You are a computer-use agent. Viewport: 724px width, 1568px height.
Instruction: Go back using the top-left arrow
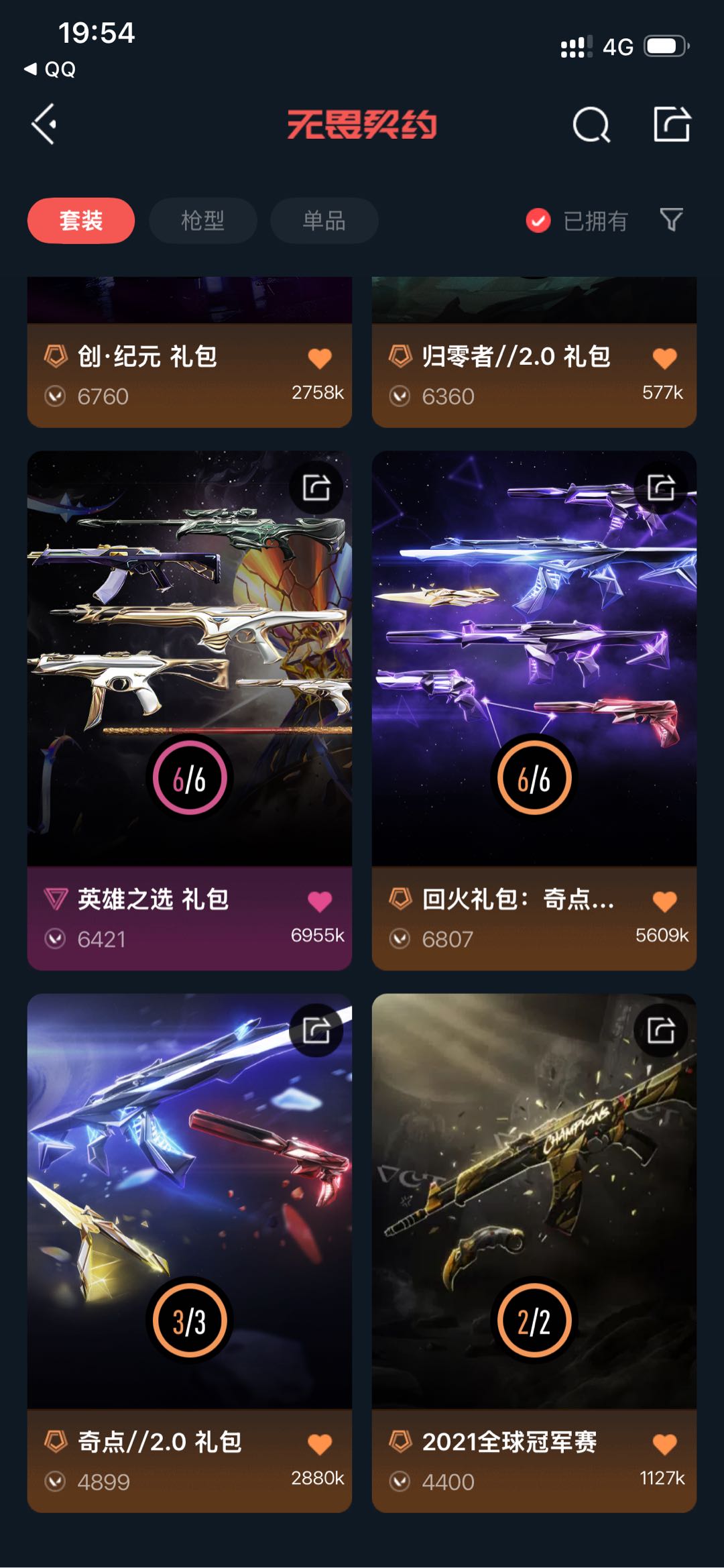click(x=44, y=124)
